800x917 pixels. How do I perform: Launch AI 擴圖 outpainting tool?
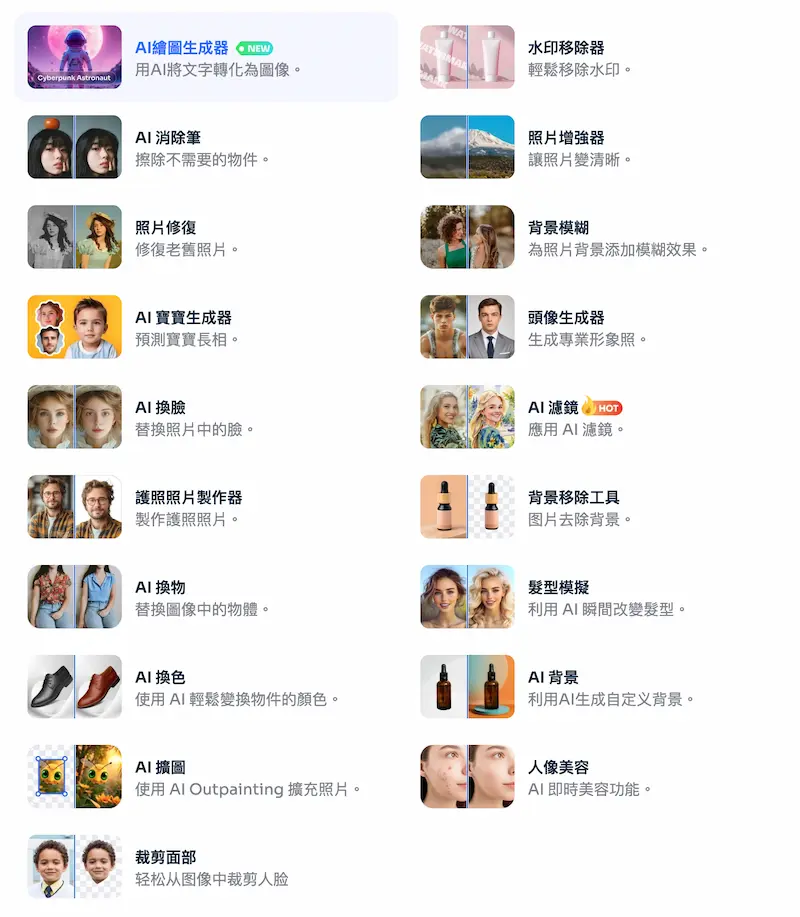[x=160, y=768]
